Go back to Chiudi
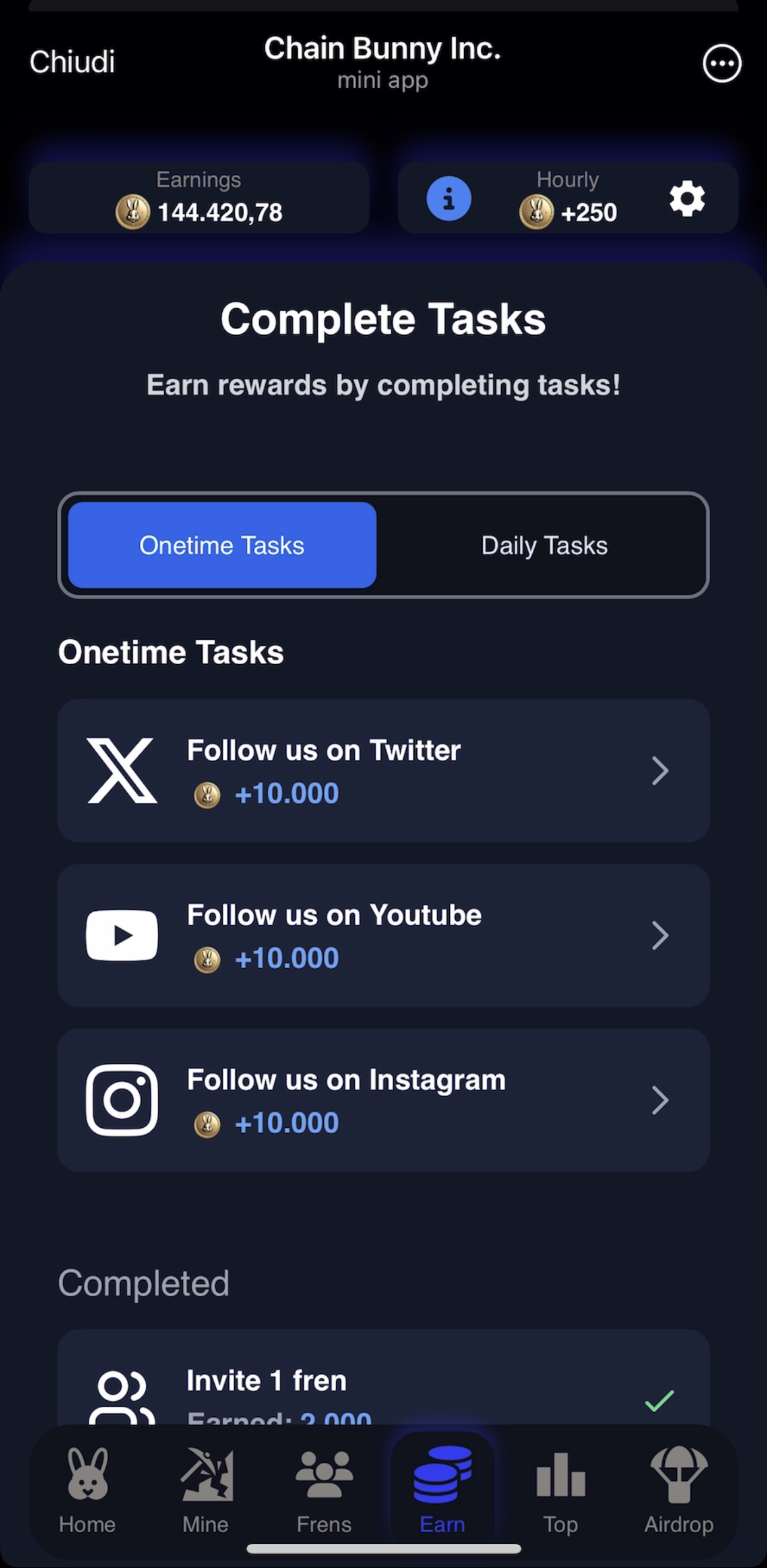Viewport: 767px width, 1568px height. (72, 62)
